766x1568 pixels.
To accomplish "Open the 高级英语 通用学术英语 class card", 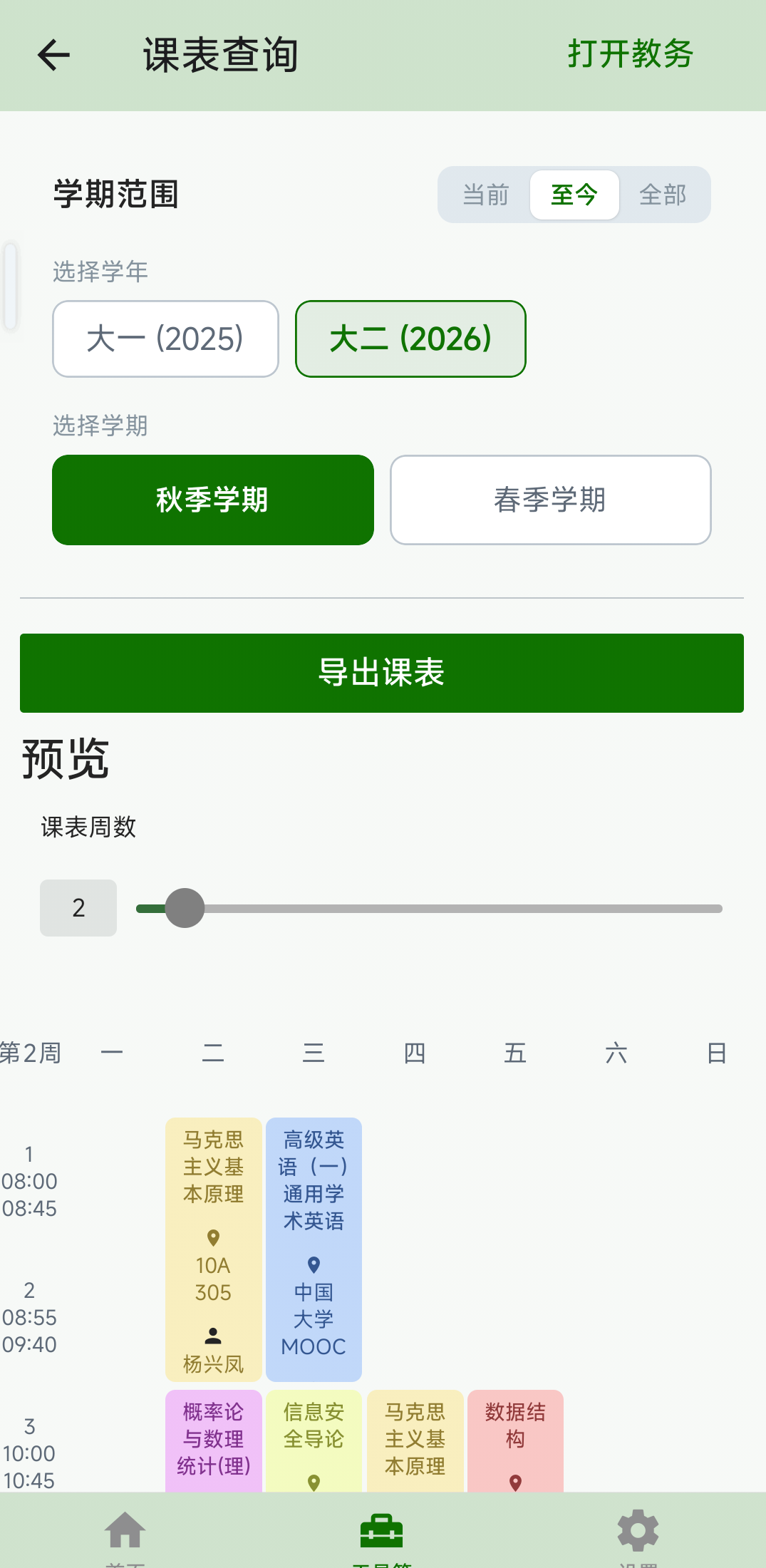I will click(314, 1249).
